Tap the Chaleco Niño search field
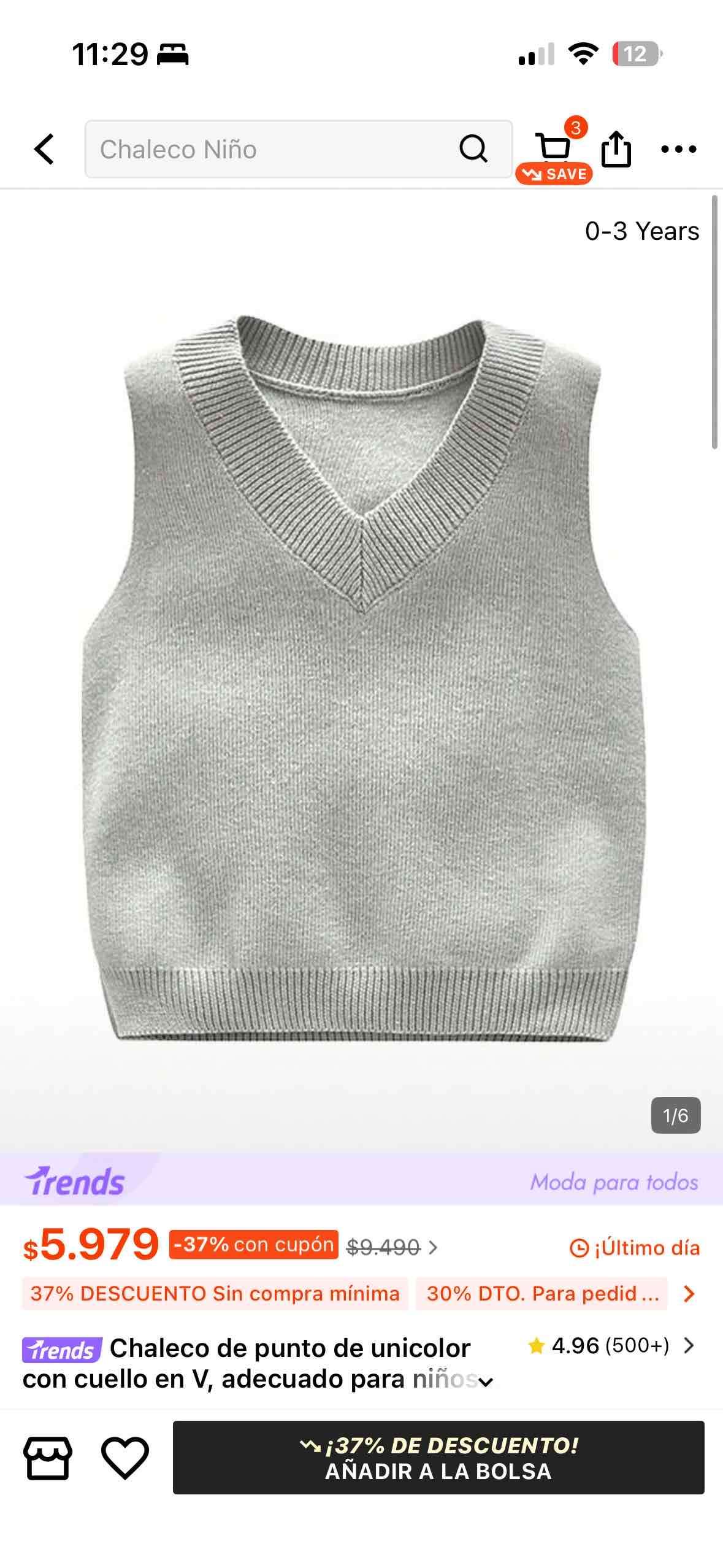This screenshot has width=723, height=1568. [x=276, y=149]
